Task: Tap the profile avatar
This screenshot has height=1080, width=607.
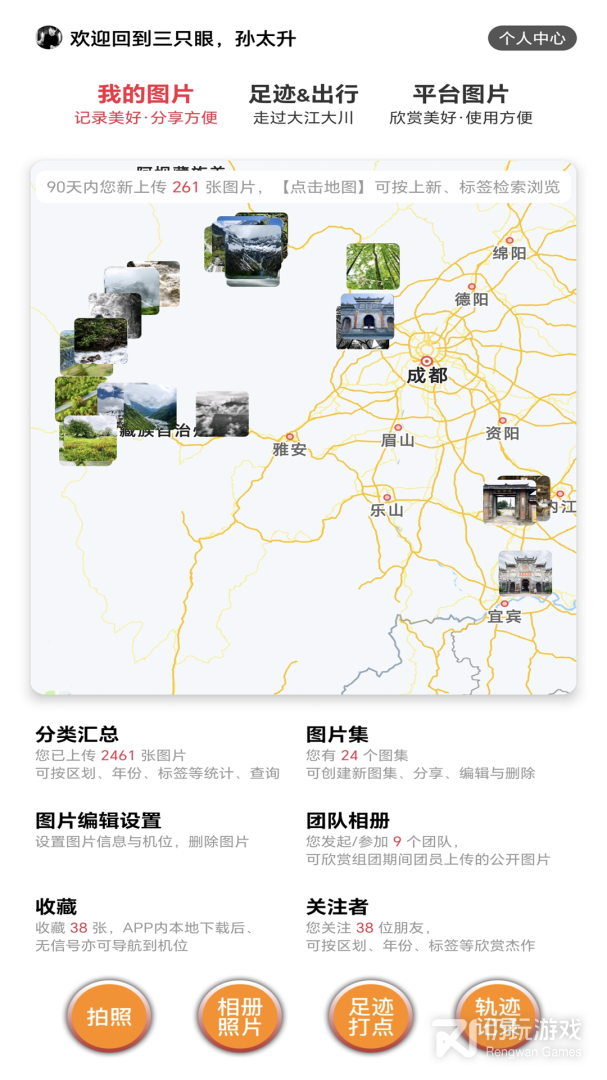Action: [49, 38]
